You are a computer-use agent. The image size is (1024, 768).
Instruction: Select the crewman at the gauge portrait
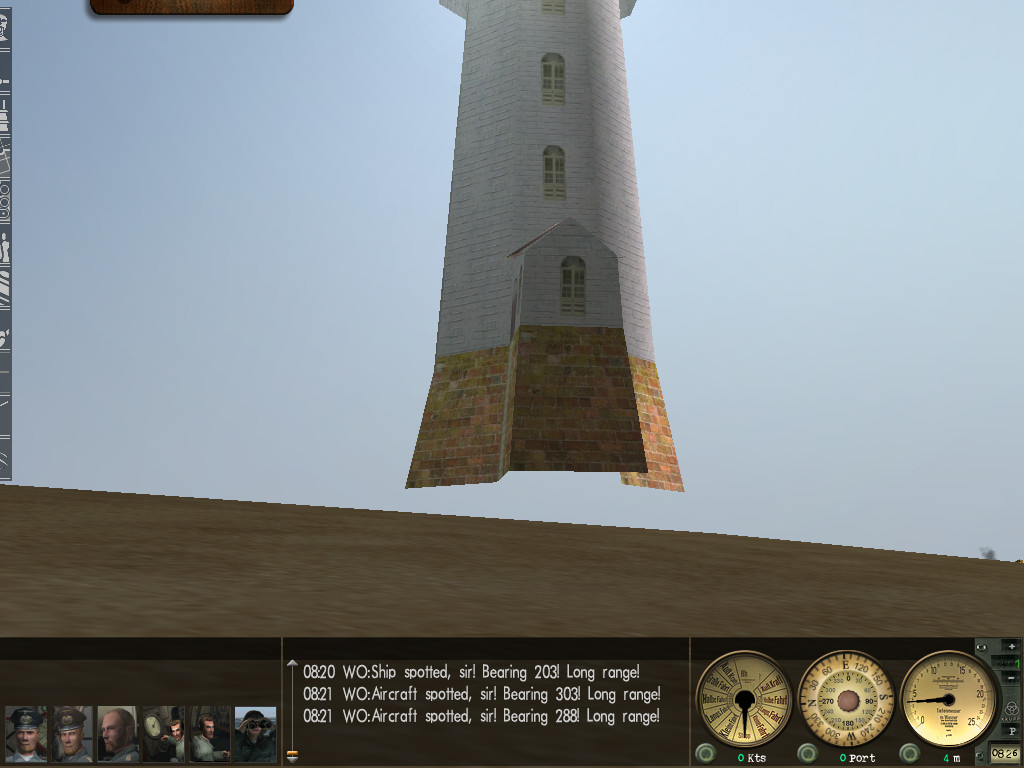point(163,734)
